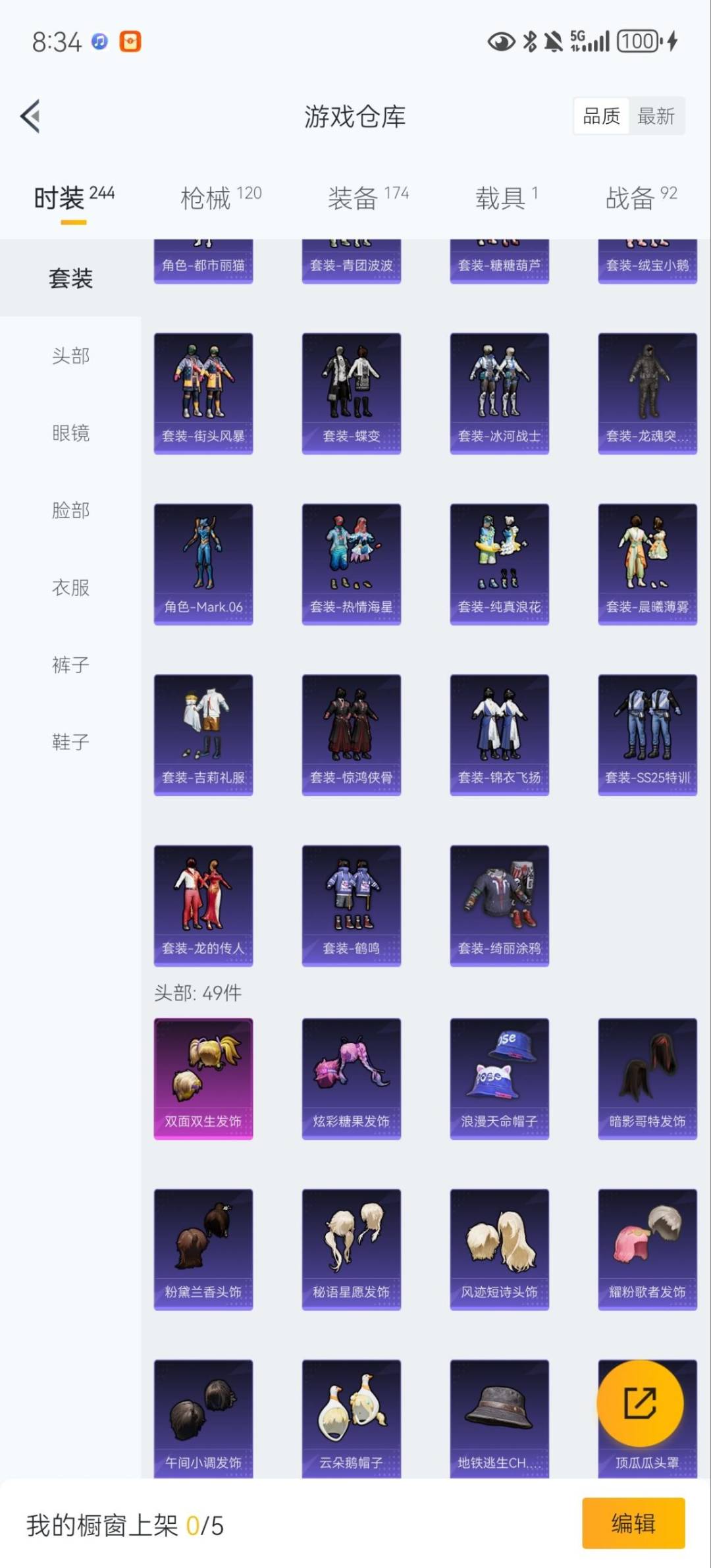
Task: Open the 角色-Mark.06 character item
Action: coord(203,563)
